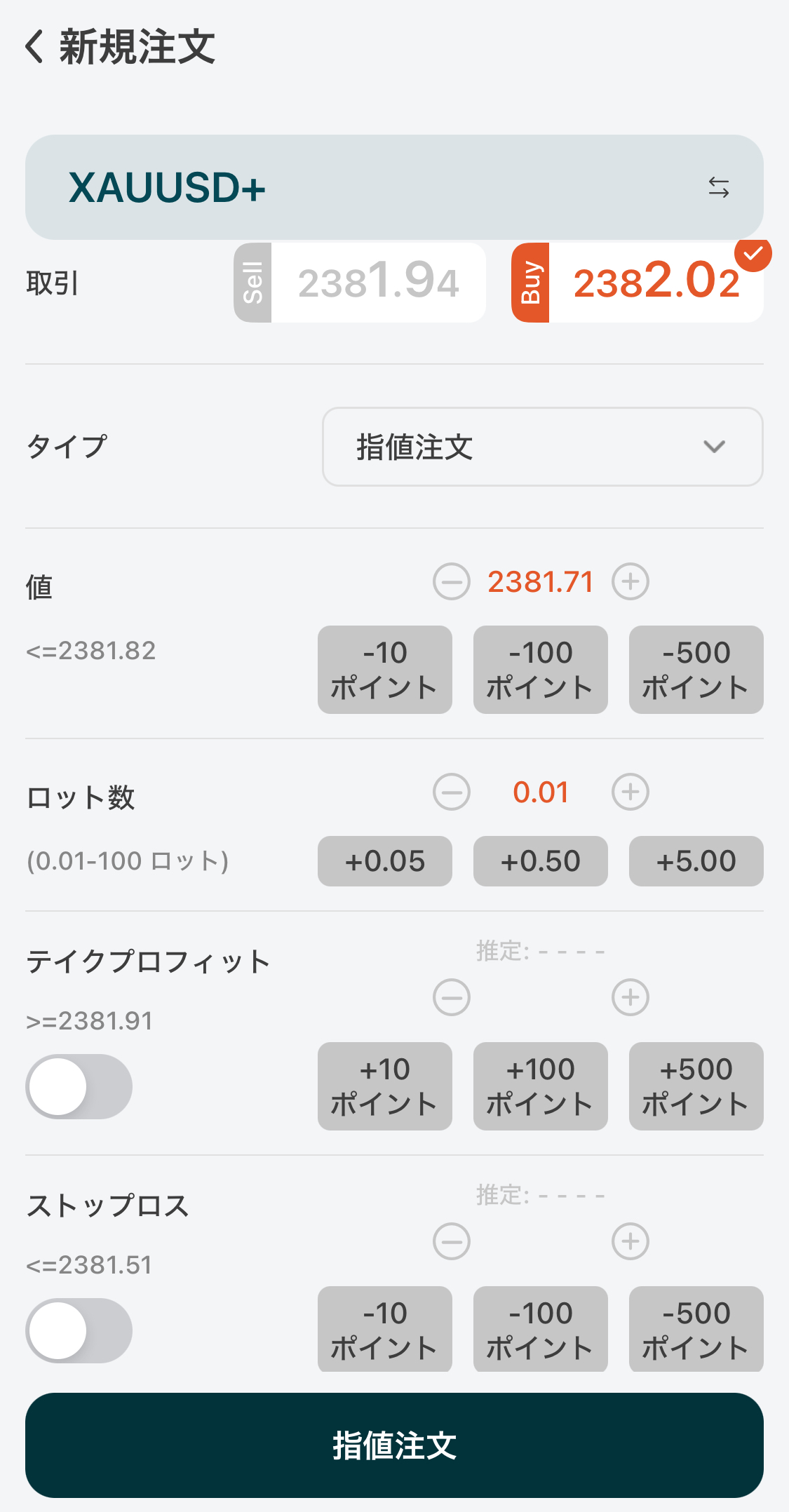Viewport: 789px width, 1512px height.
Task: Increase the 値 price with plus
Action: [x=630, y=582]
